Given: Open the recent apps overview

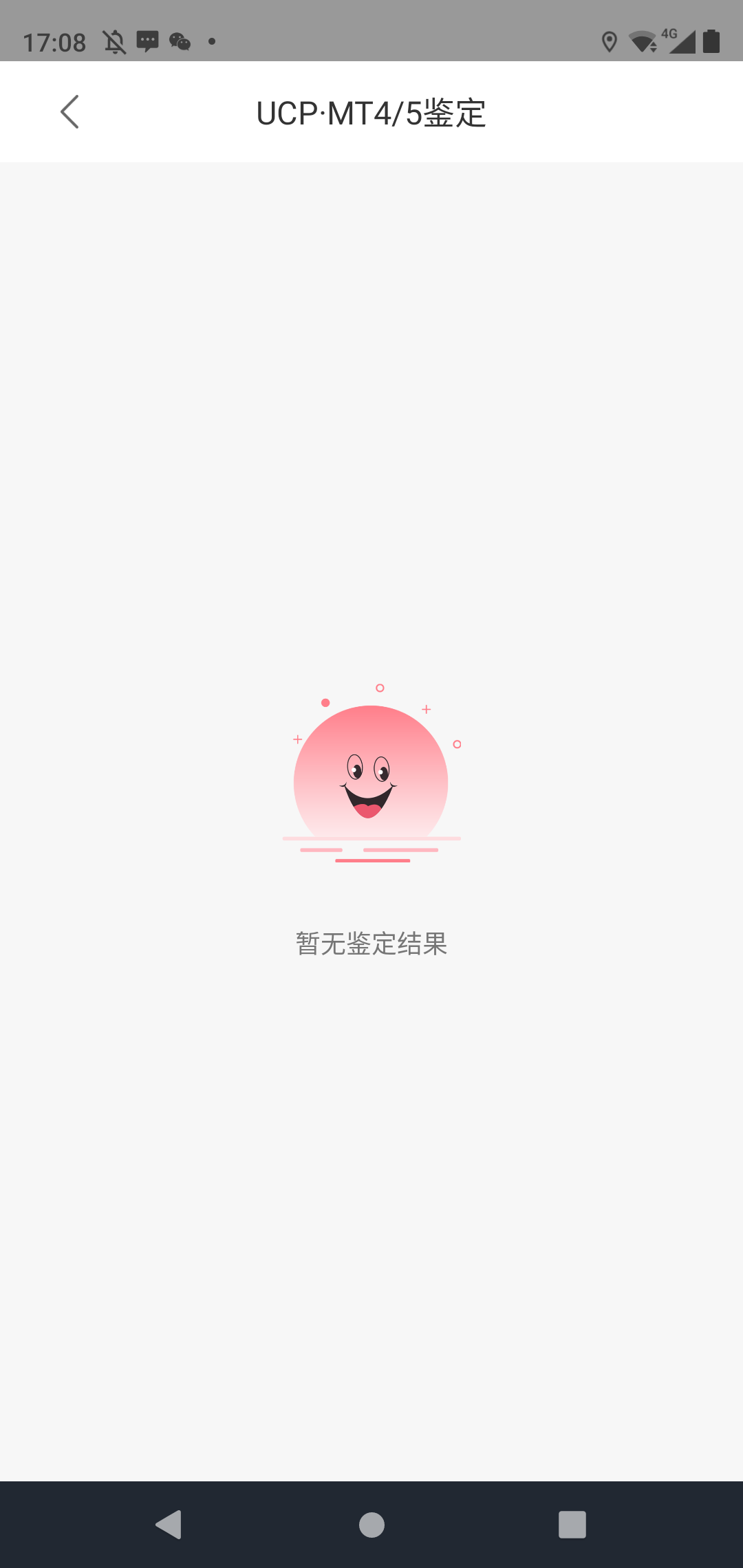Looking at the screenshot, I should 572,1525.
